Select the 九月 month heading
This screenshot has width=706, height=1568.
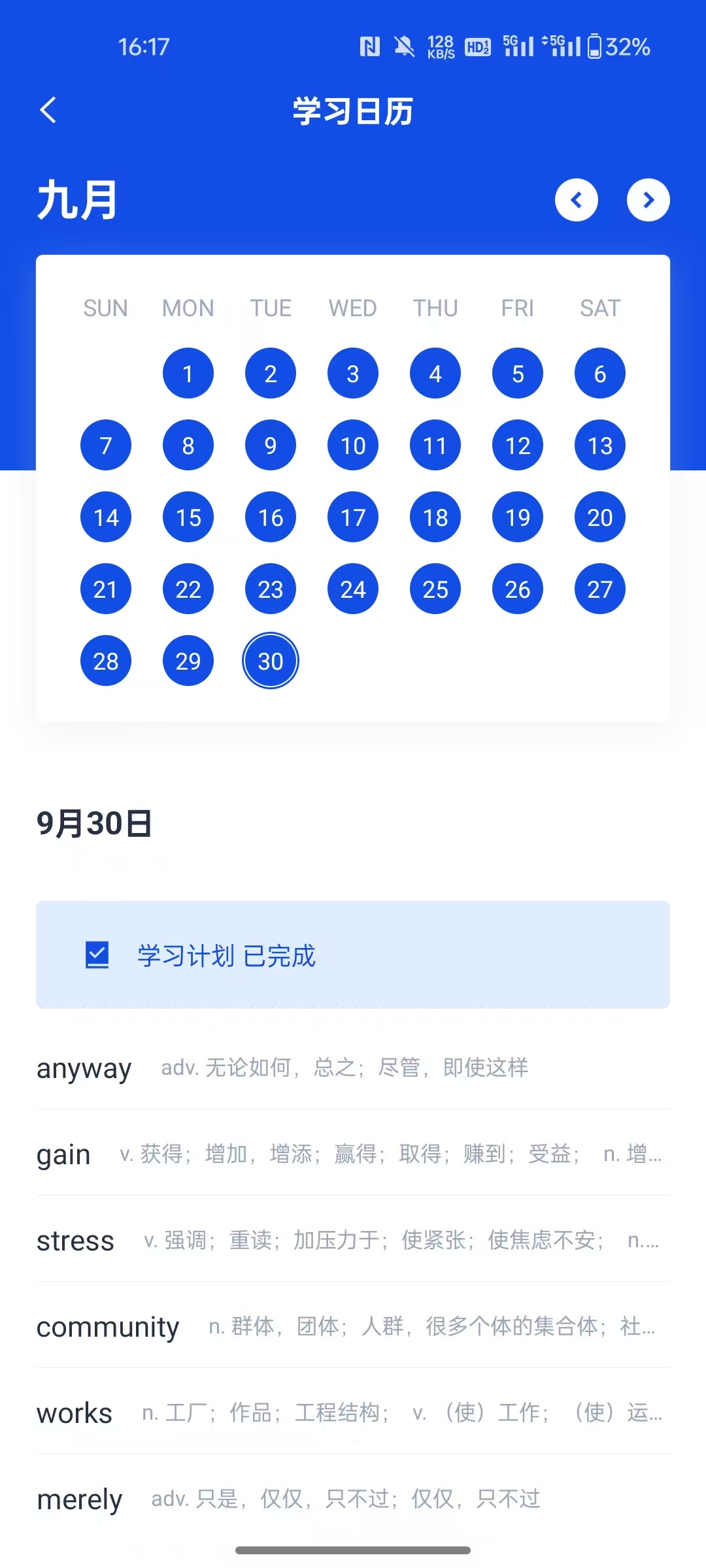point(76,200)
